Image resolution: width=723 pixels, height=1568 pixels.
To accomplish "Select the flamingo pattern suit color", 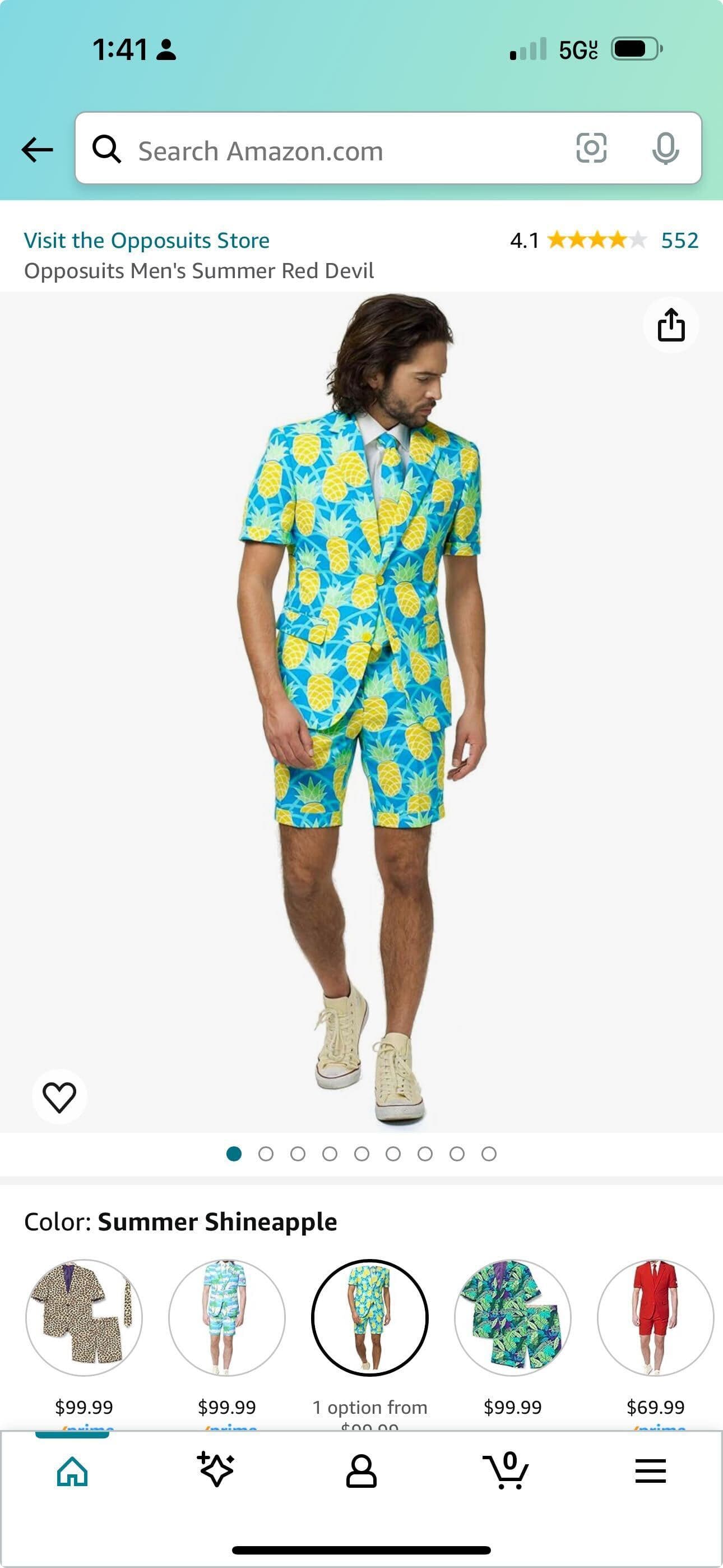I will (226, 1318).
